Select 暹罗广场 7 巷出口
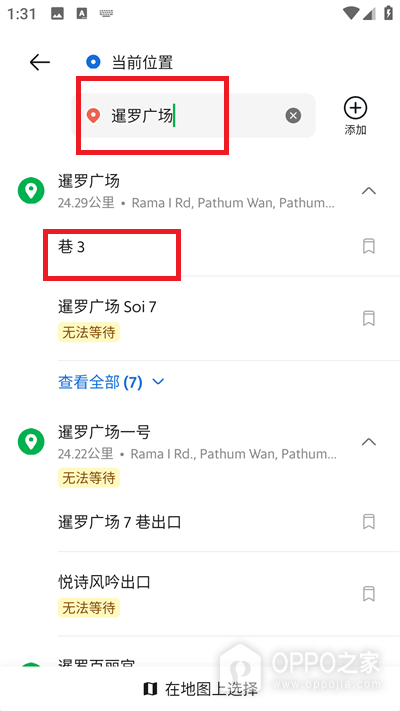The width and height of the screenshot is (400, 711). click(x=200, y=522)
